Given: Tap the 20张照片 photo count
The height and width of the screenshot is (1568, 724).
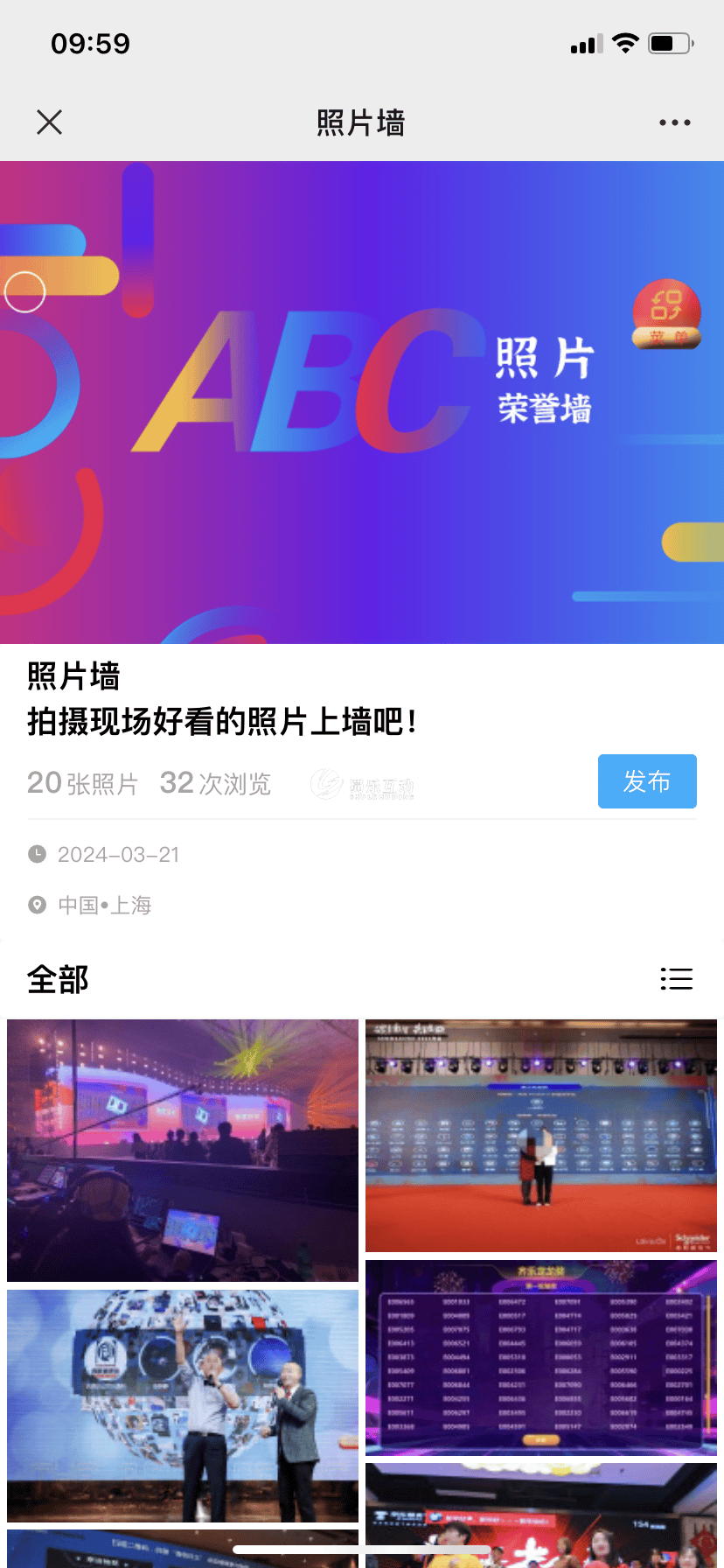Looking at the screenshot, I should click(x=82, y=783).
